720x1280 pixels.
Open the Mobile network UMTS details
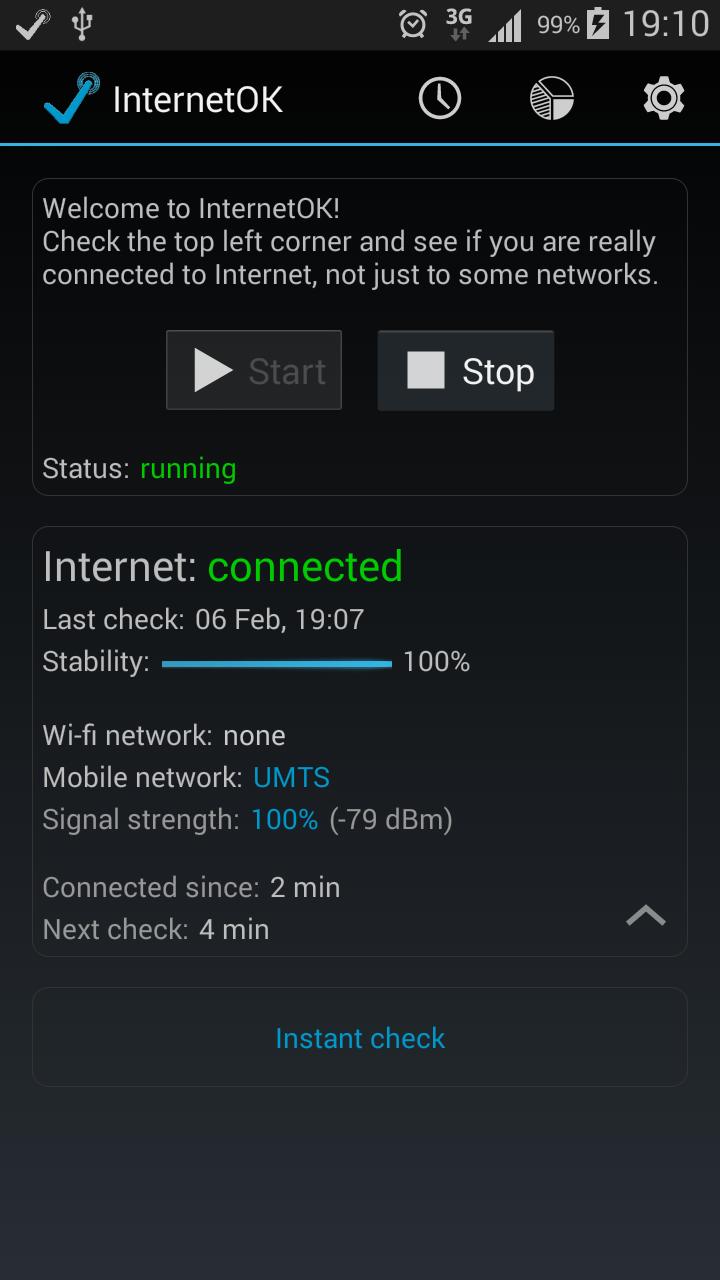pyautogui.click(x=291, y=777)
